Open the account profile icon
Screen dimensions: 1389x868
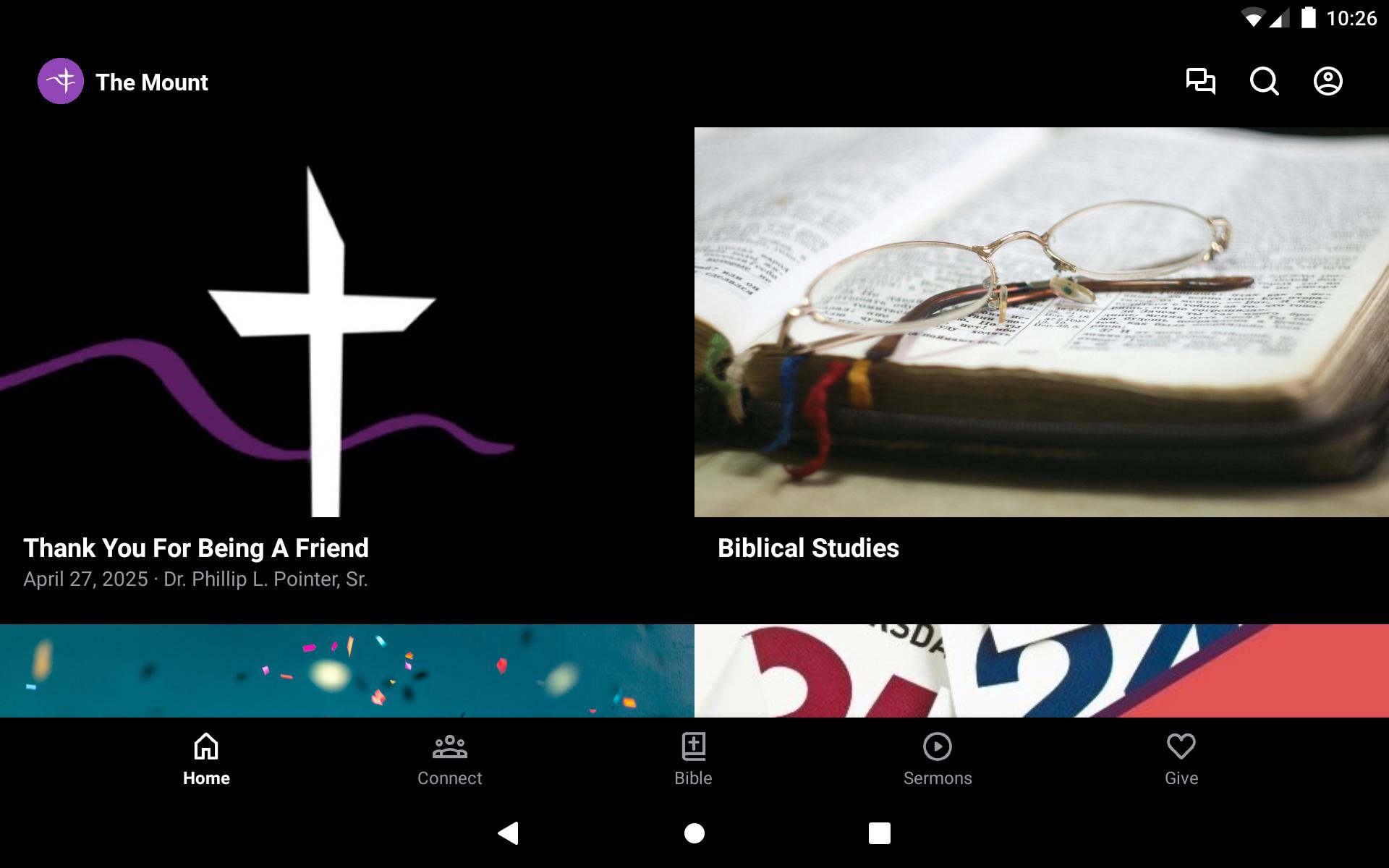click(1328, 81)
